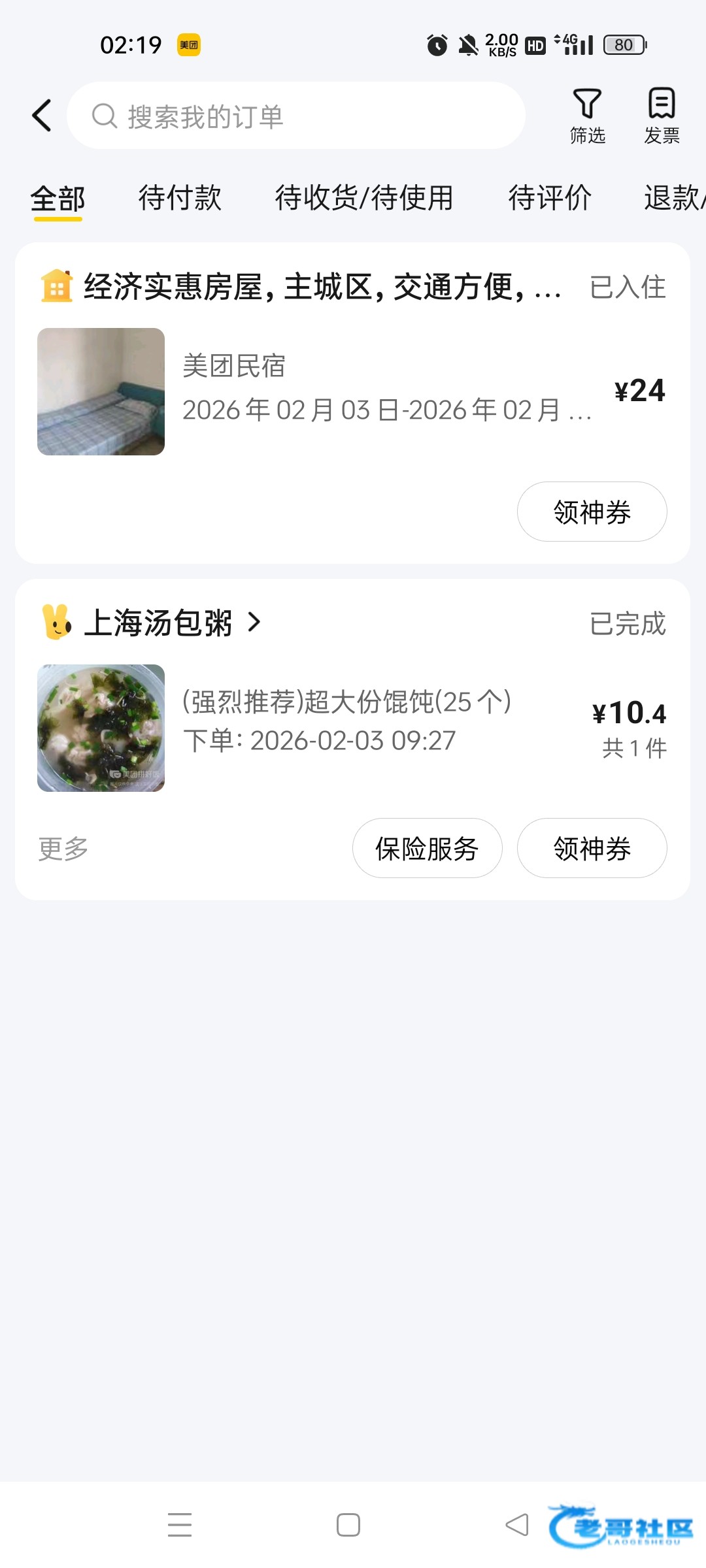This screenshot has width=706, height=1568.
Task: Switch to the partially visible 退款 tab
Action: pos(673,198)
